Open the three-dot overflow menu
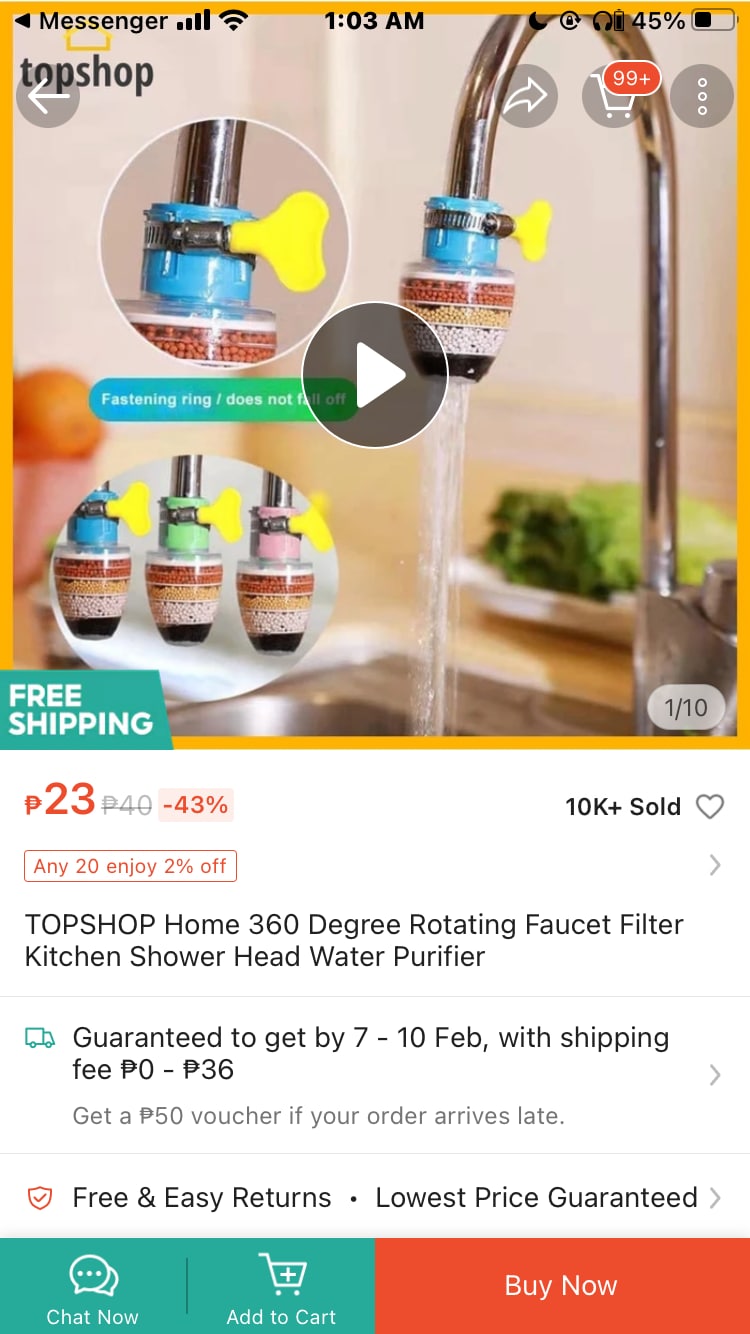Viewport: 750px width, 1334px height. pos(702,96)
